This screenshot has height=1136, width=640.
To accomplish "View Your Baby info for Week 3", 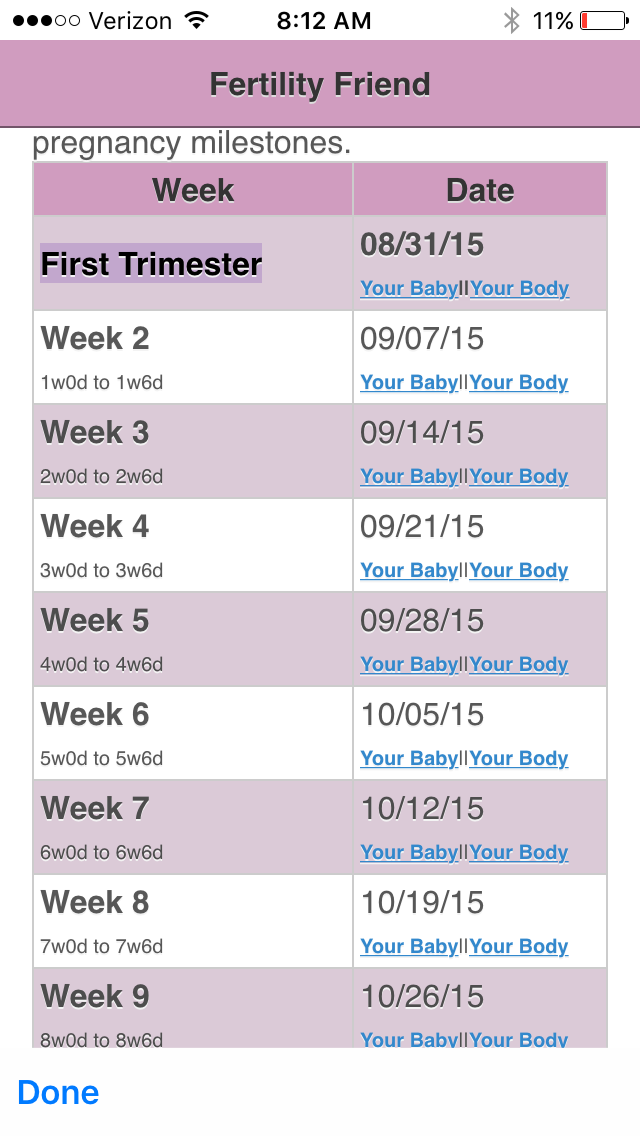I will [410, 477].
